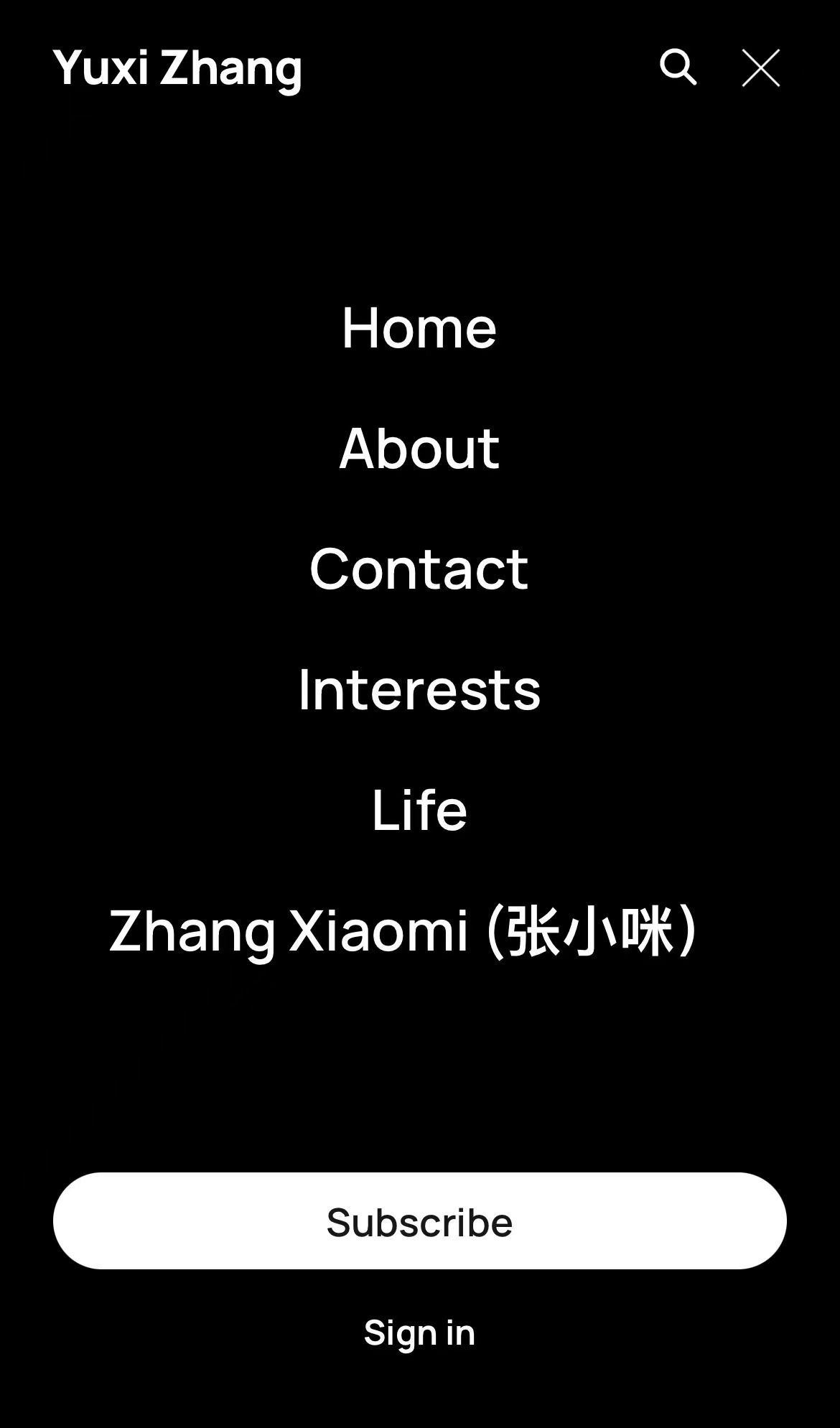Select the Life menu item
Screen dimensions: 840x1428
pyautogui.click(x=419, y=810)
